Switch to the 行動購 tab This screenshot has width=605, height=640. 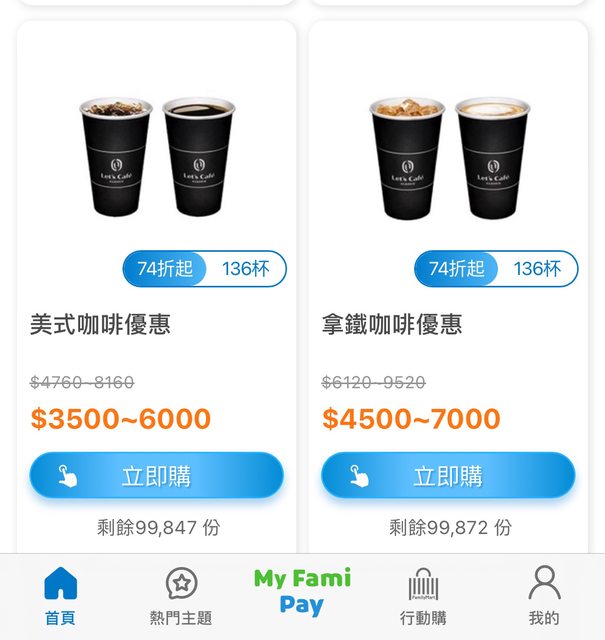(x=423, y=597)
